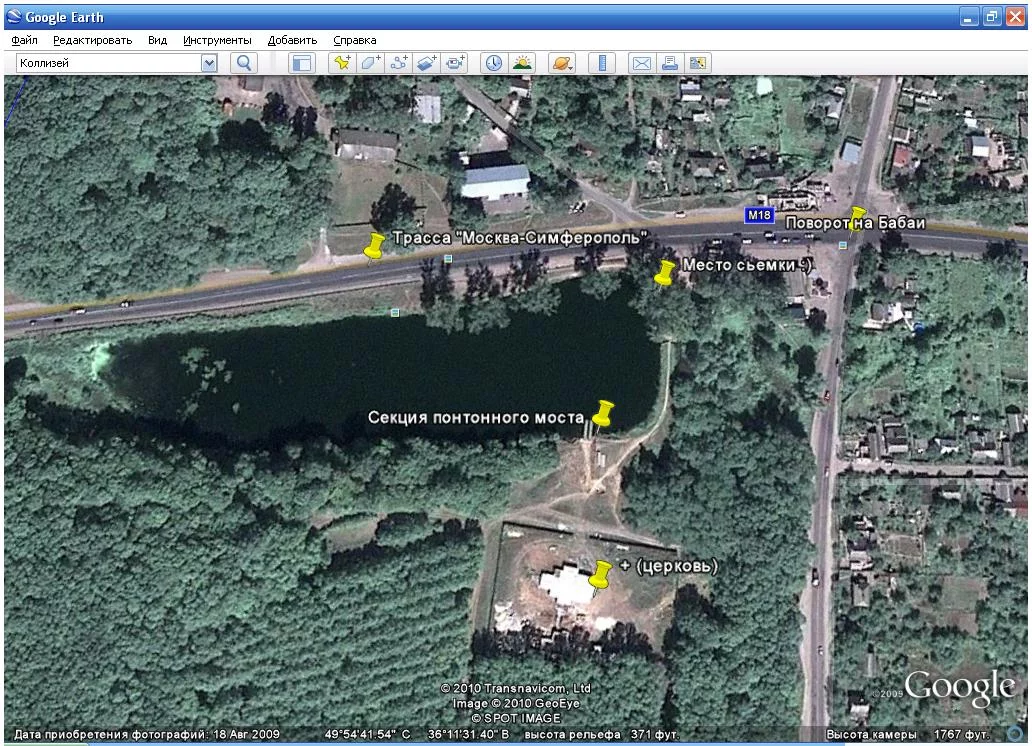The image size is (1032, 746).
Task: Toggle sunlight across the landscape
Action: coord(522,63)
